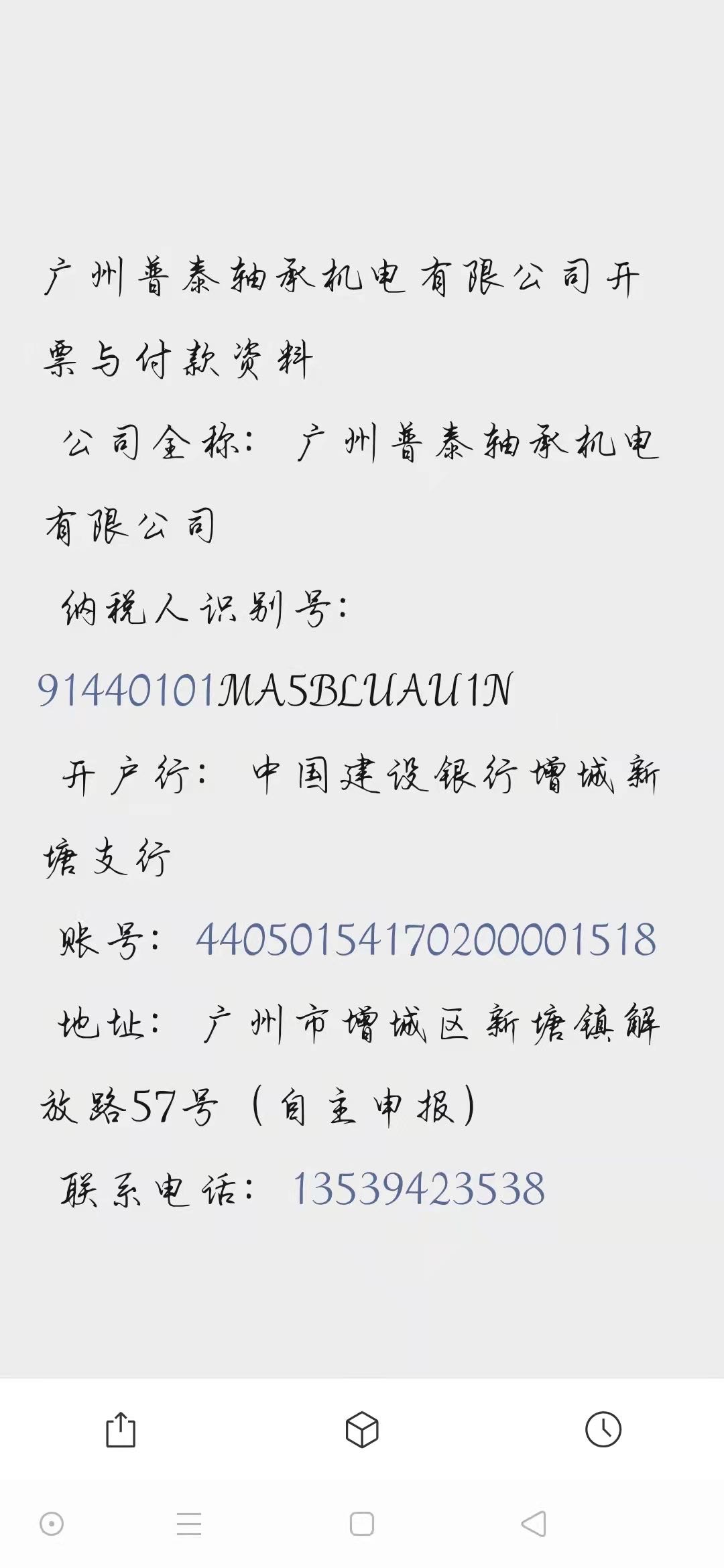This screenshot has height=1568, width=724.
Task: Tap bank account number 44050154170200001518
Action: pos(426,939)
